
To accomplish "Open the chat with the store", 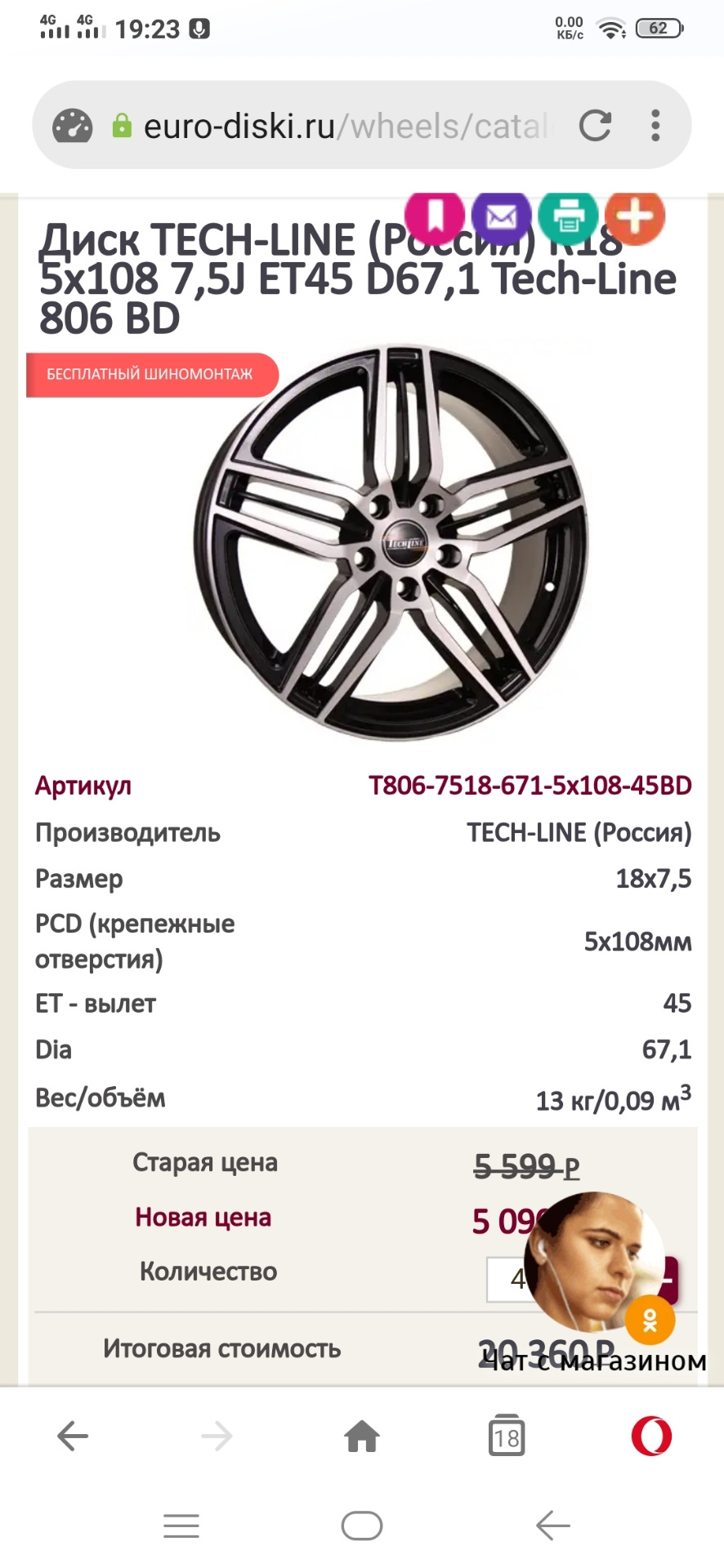I will [x=595, y=1262].
